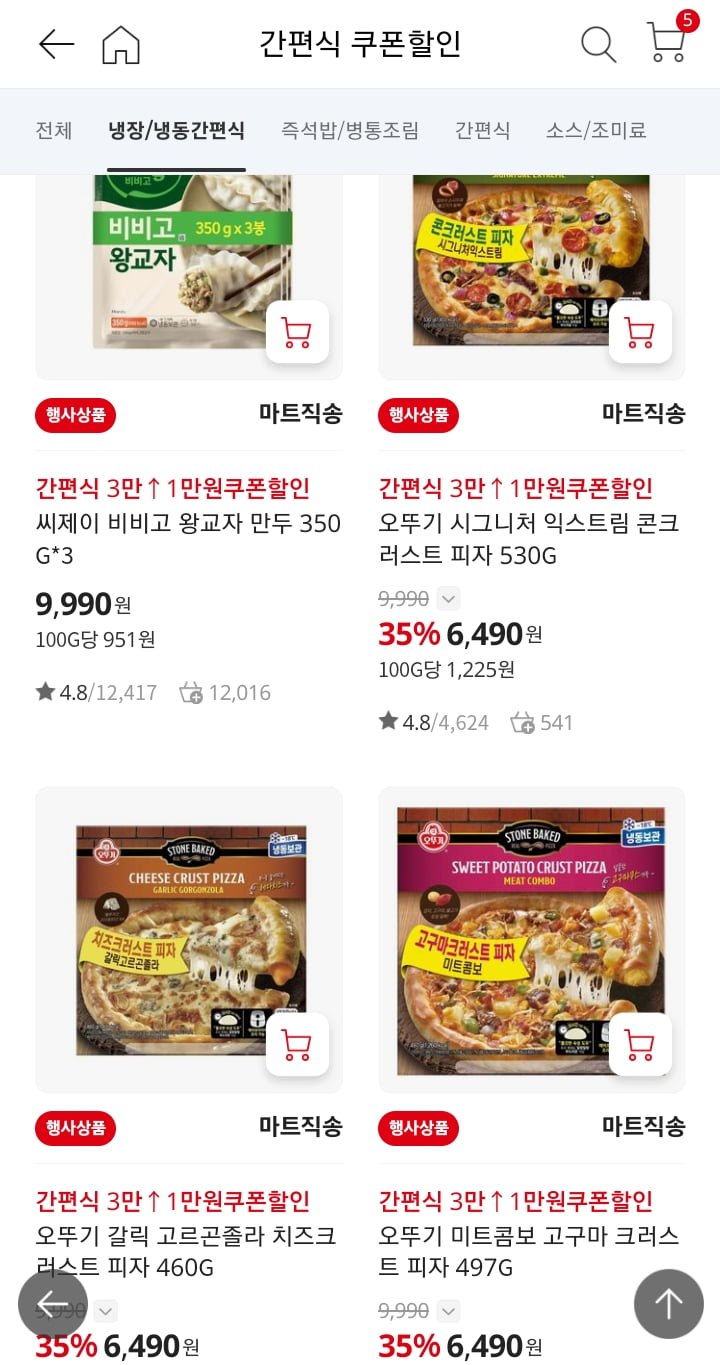Tap the floating back arrow button
Image resolution: width=720 pixels, height=1365 pixels.
53,1303
